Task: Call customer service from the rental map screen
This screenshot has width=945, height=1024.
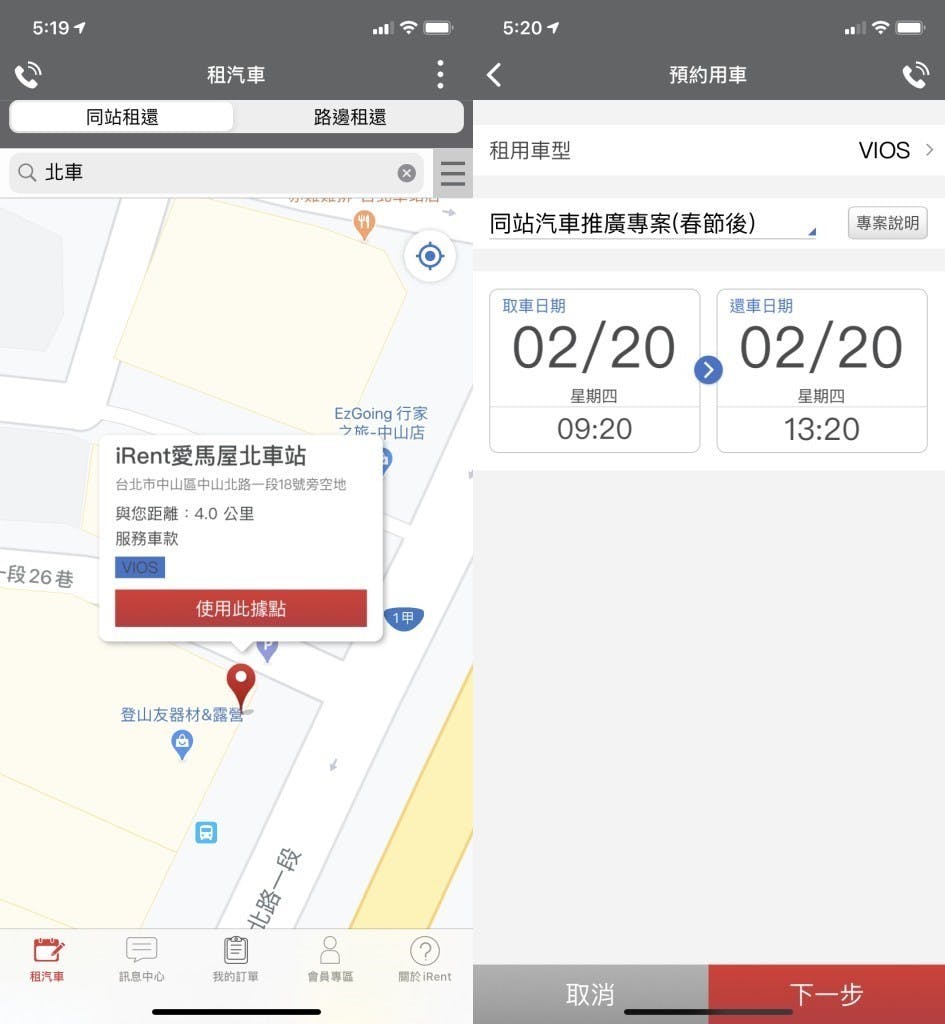Action: 28,75
